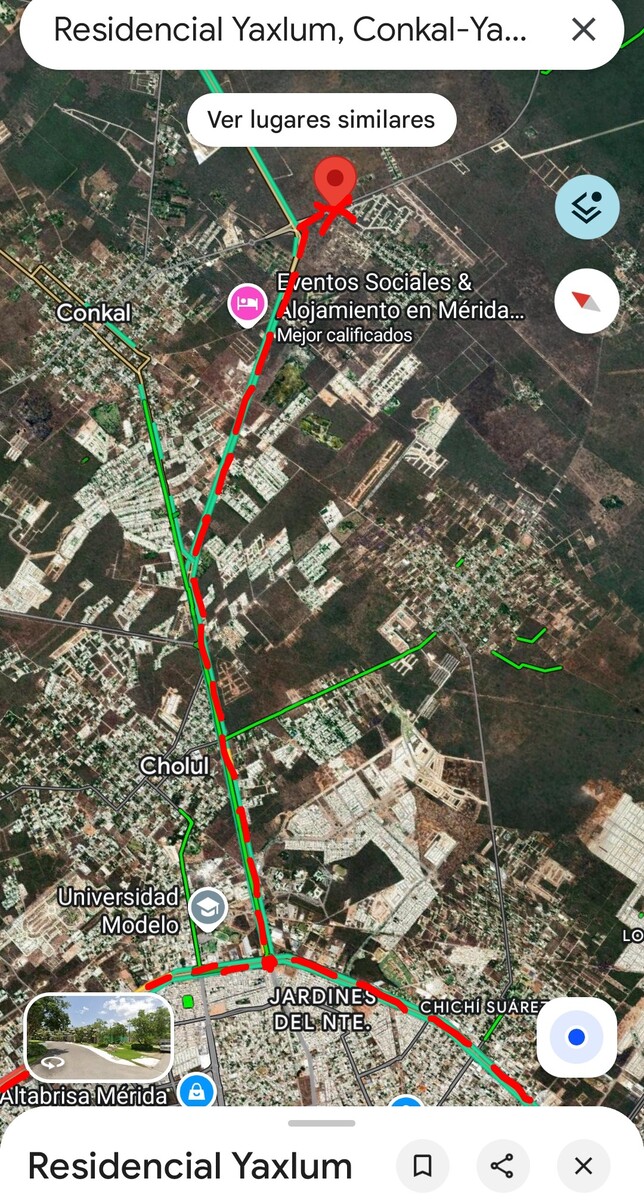Open the Residencial Yaxlum search field
Viewport: 644px width, 1200px height.
click(x=290, y=30)
